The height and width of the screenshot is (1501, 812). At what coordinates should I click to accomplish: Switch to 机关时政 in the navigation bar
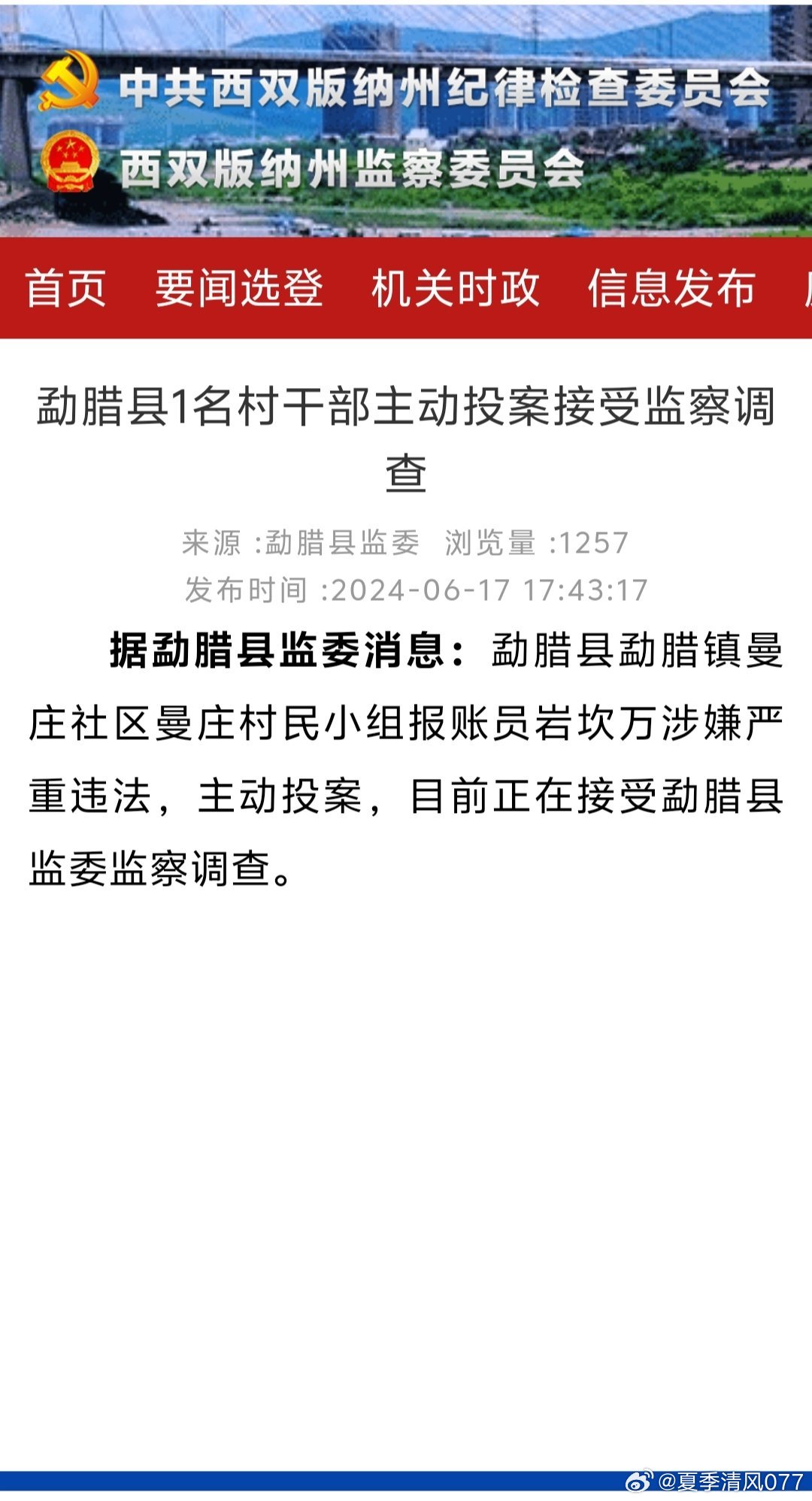point(456,289)
